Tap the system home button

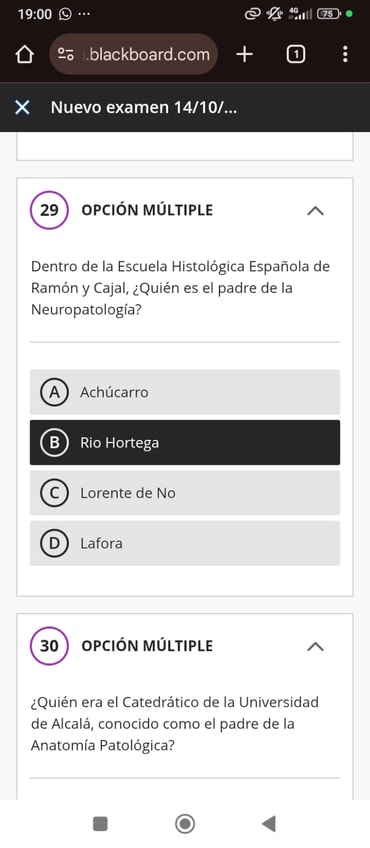tap(185, 824)
